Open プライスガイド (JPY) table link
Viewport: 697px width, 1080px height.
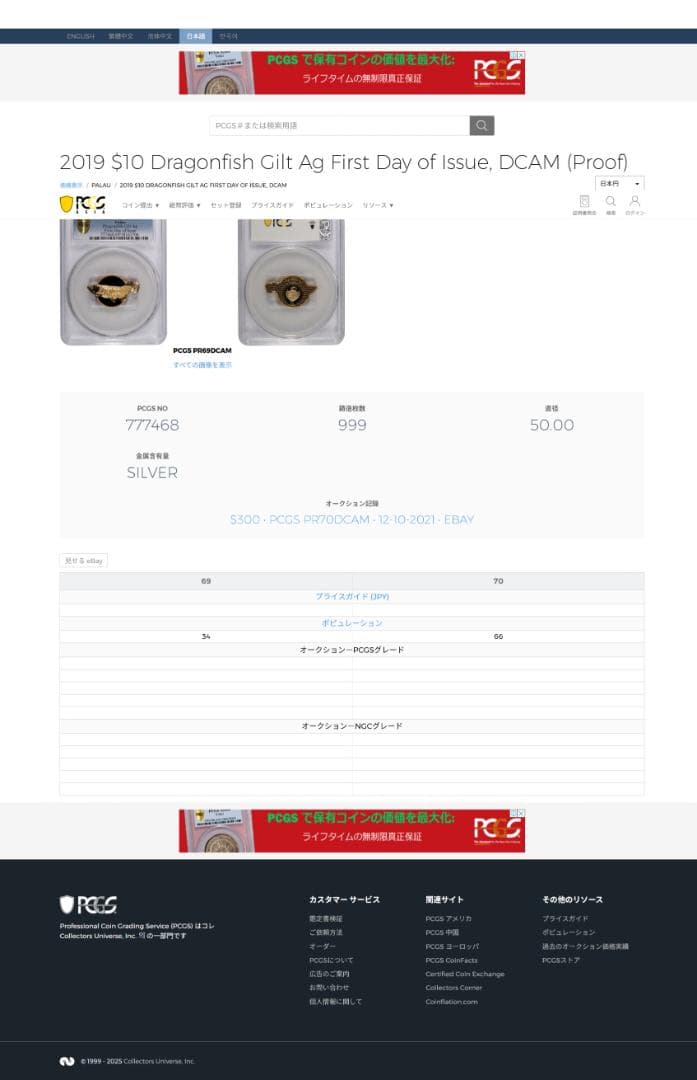(x=352, y=597)
